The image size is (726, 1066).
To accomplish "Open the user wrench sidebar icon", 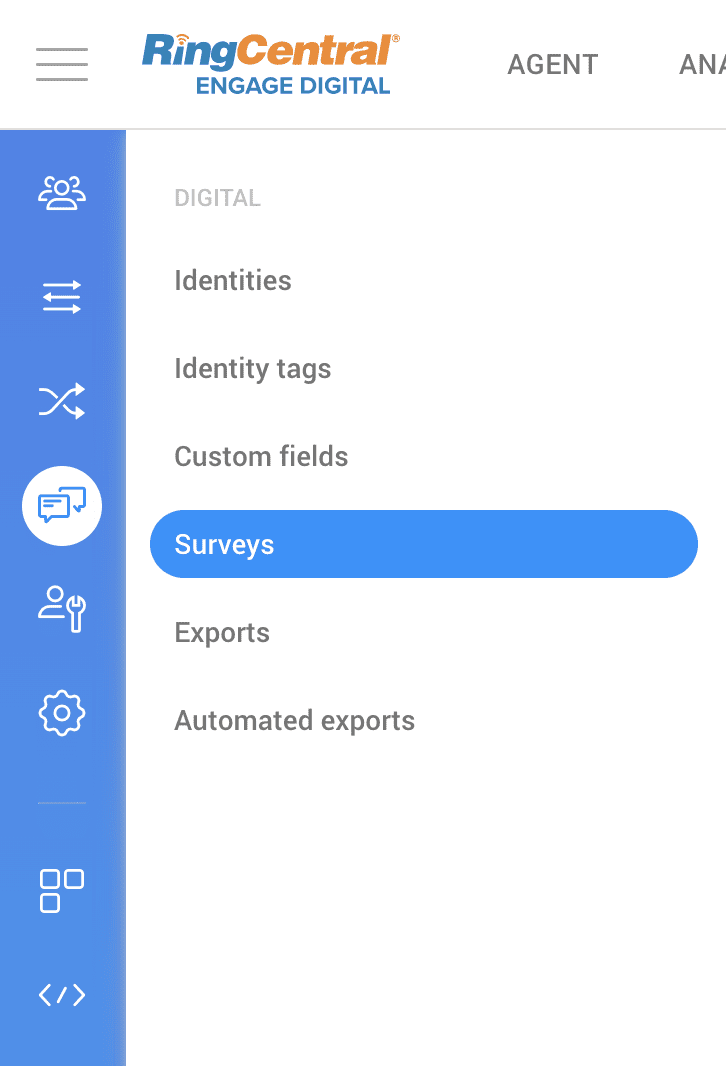I will pyautogui.click(x=62, y=609).
